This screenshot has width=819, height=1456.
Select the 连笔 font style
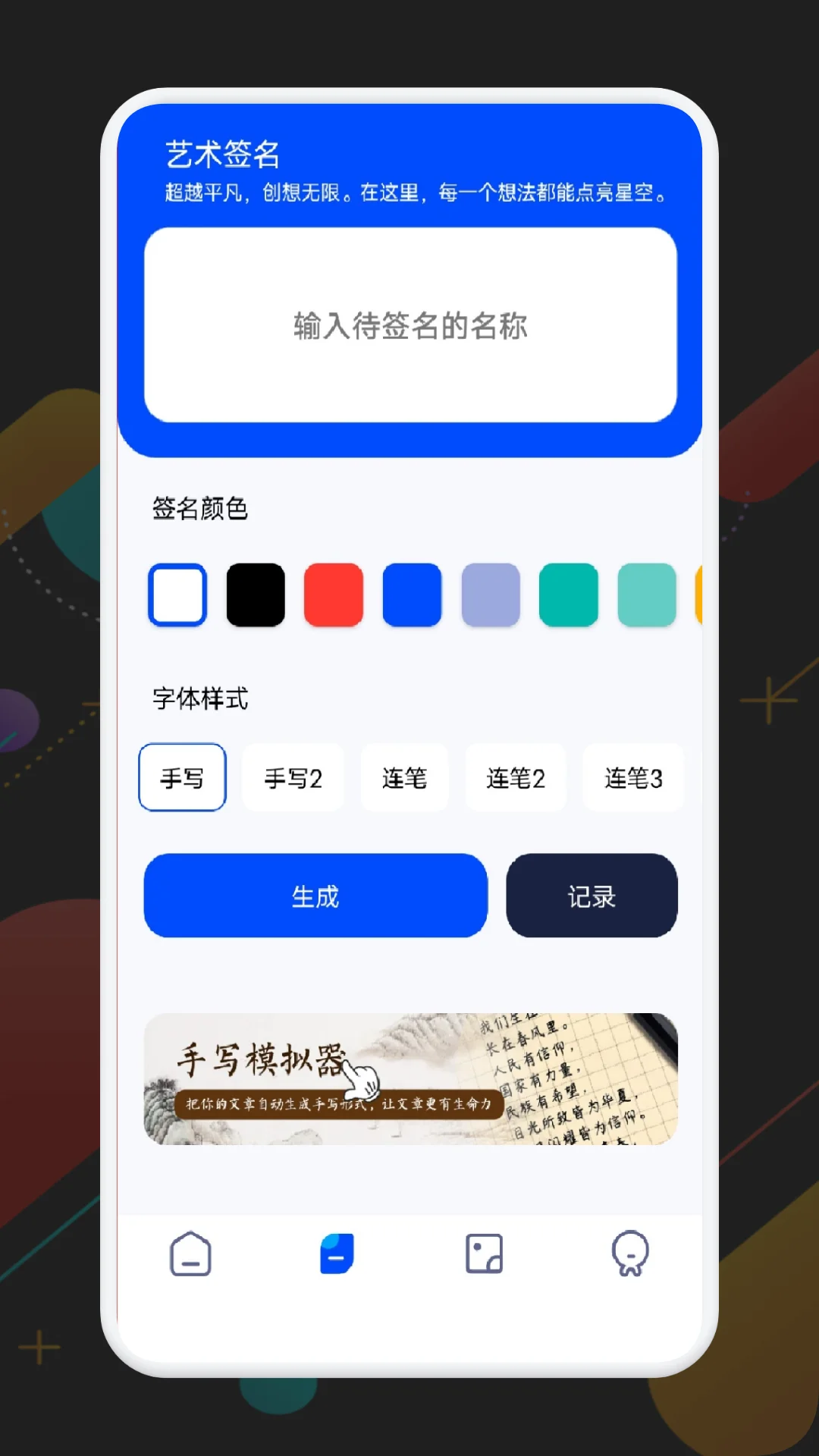tap(404, 777)
